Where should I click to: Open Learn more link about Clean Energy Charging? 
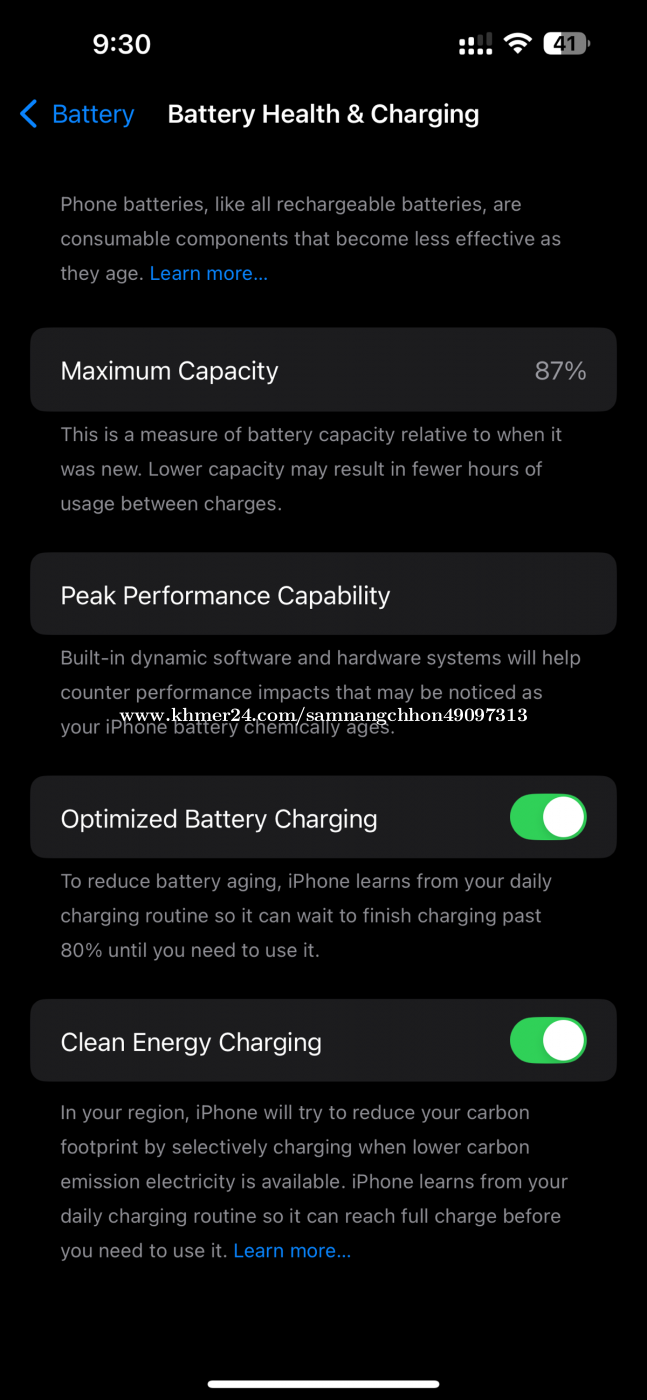(292, 1251)
